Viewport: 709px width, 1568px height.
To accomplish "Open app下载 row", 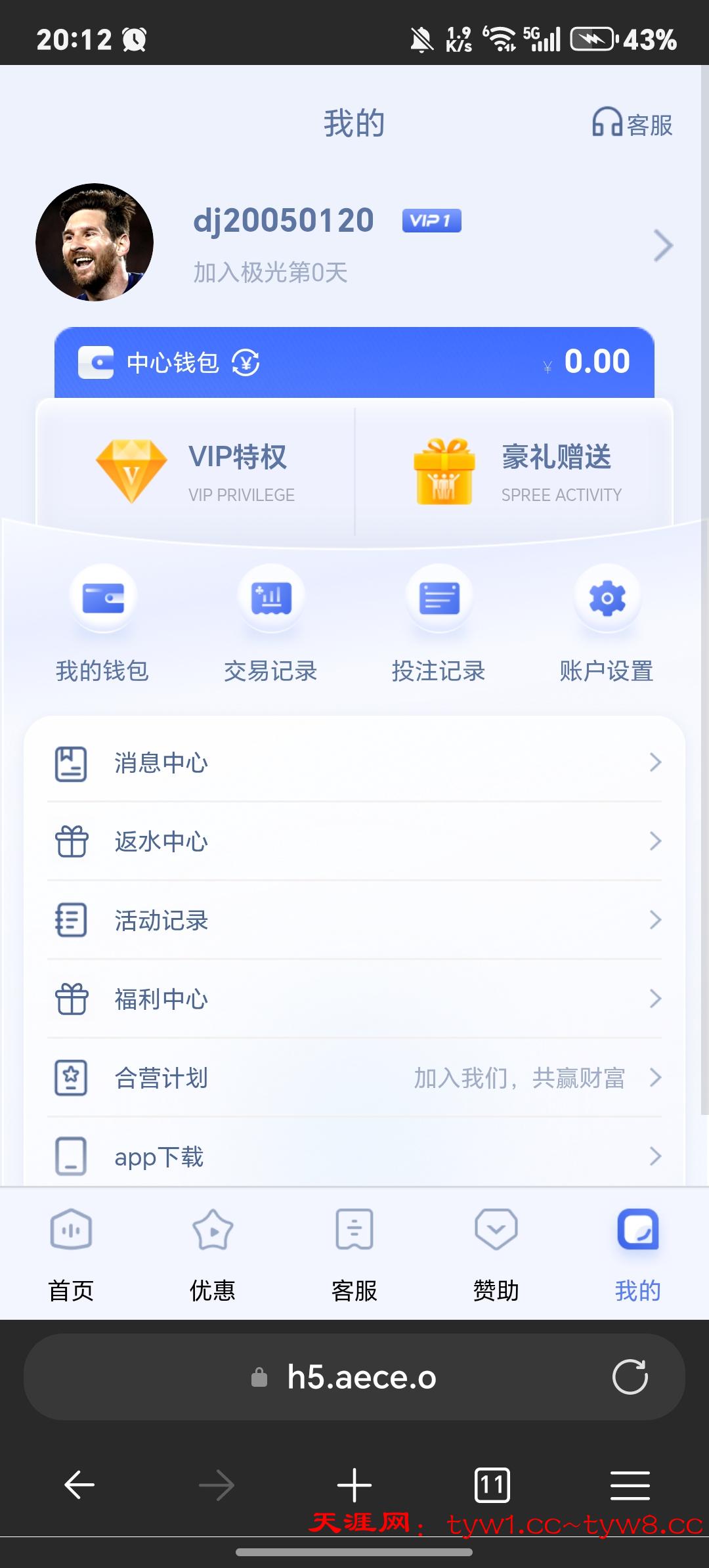I will 354,1156.
